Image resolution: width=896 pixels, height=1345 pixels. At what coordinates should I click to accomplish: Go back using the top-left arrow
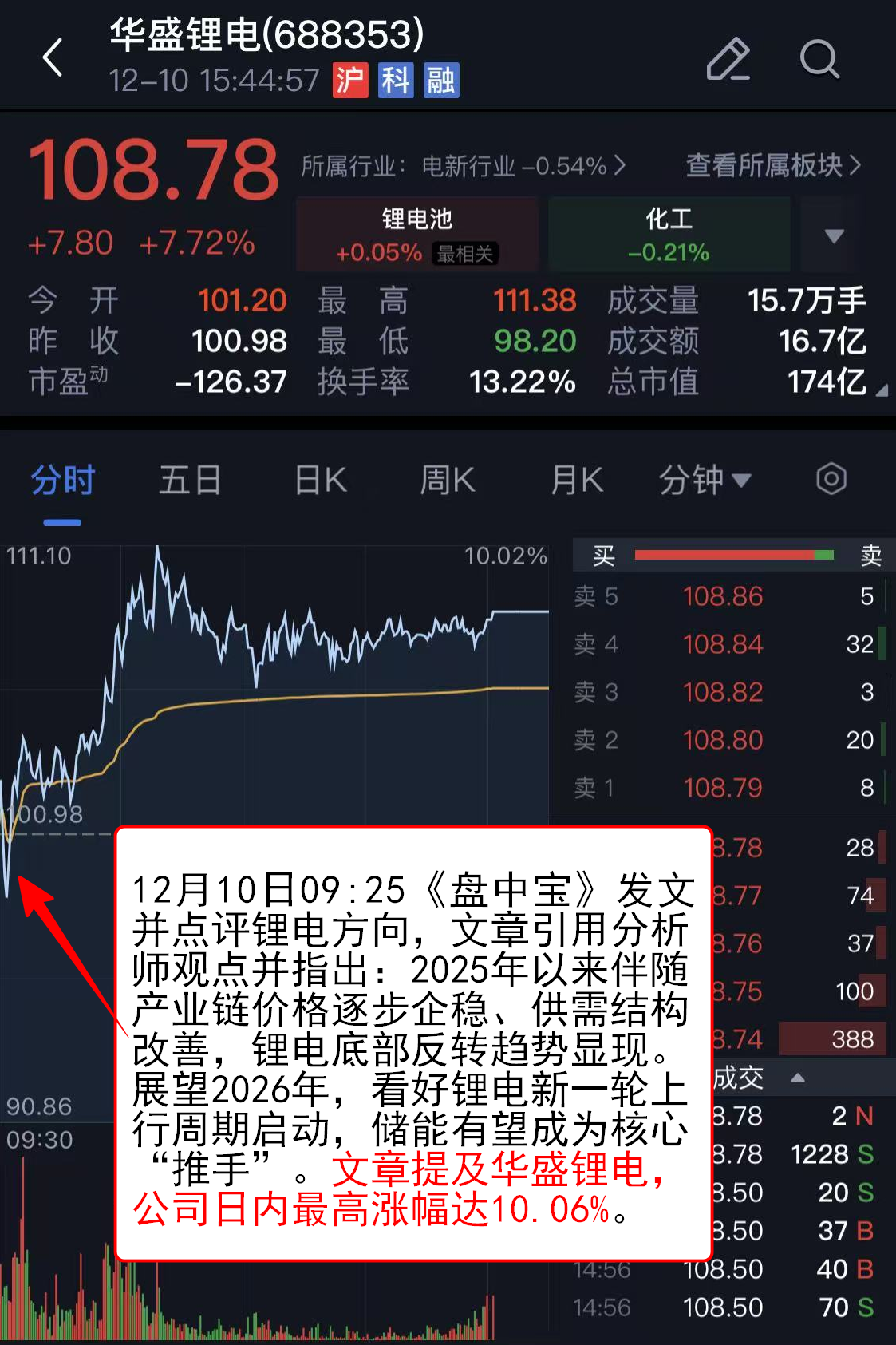coord(53,58)
